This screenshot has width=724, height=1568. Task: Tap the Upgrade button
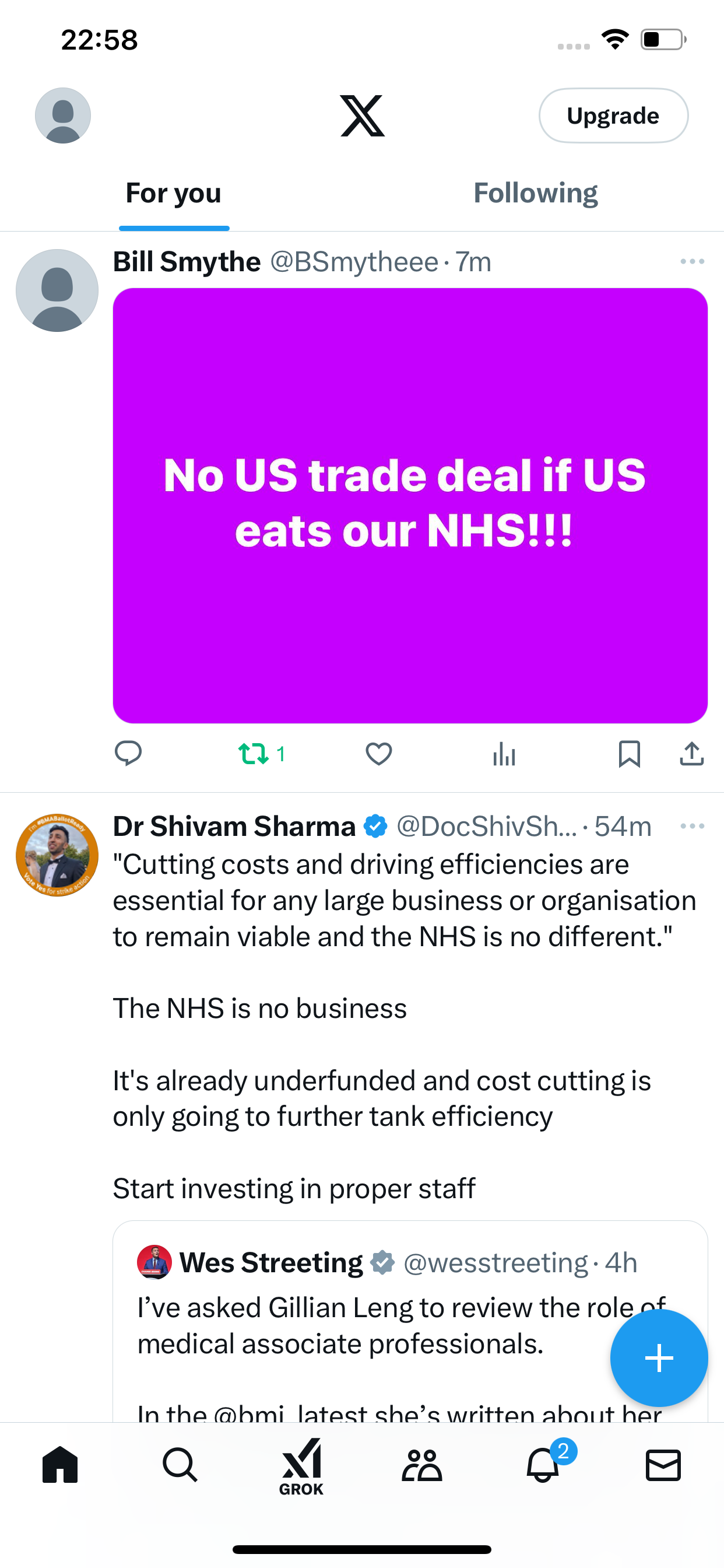[613, 116]
